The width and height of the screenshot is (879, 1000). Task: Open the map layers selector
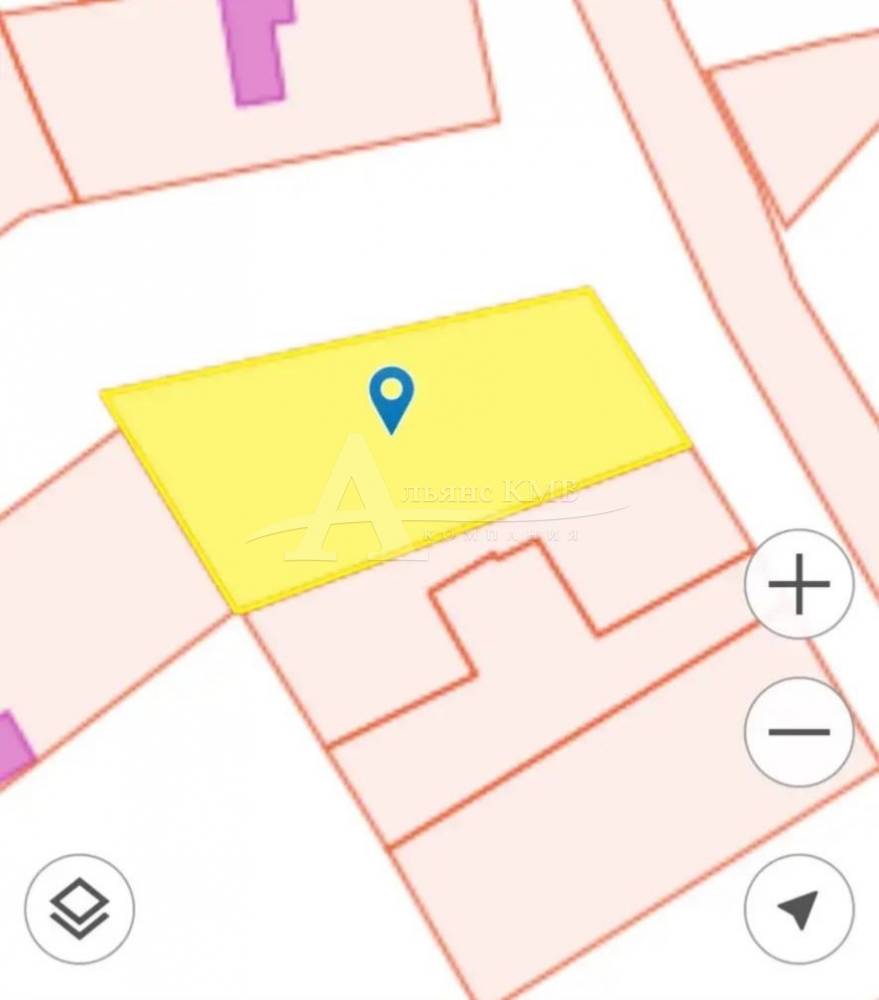[x=80, y=908]
